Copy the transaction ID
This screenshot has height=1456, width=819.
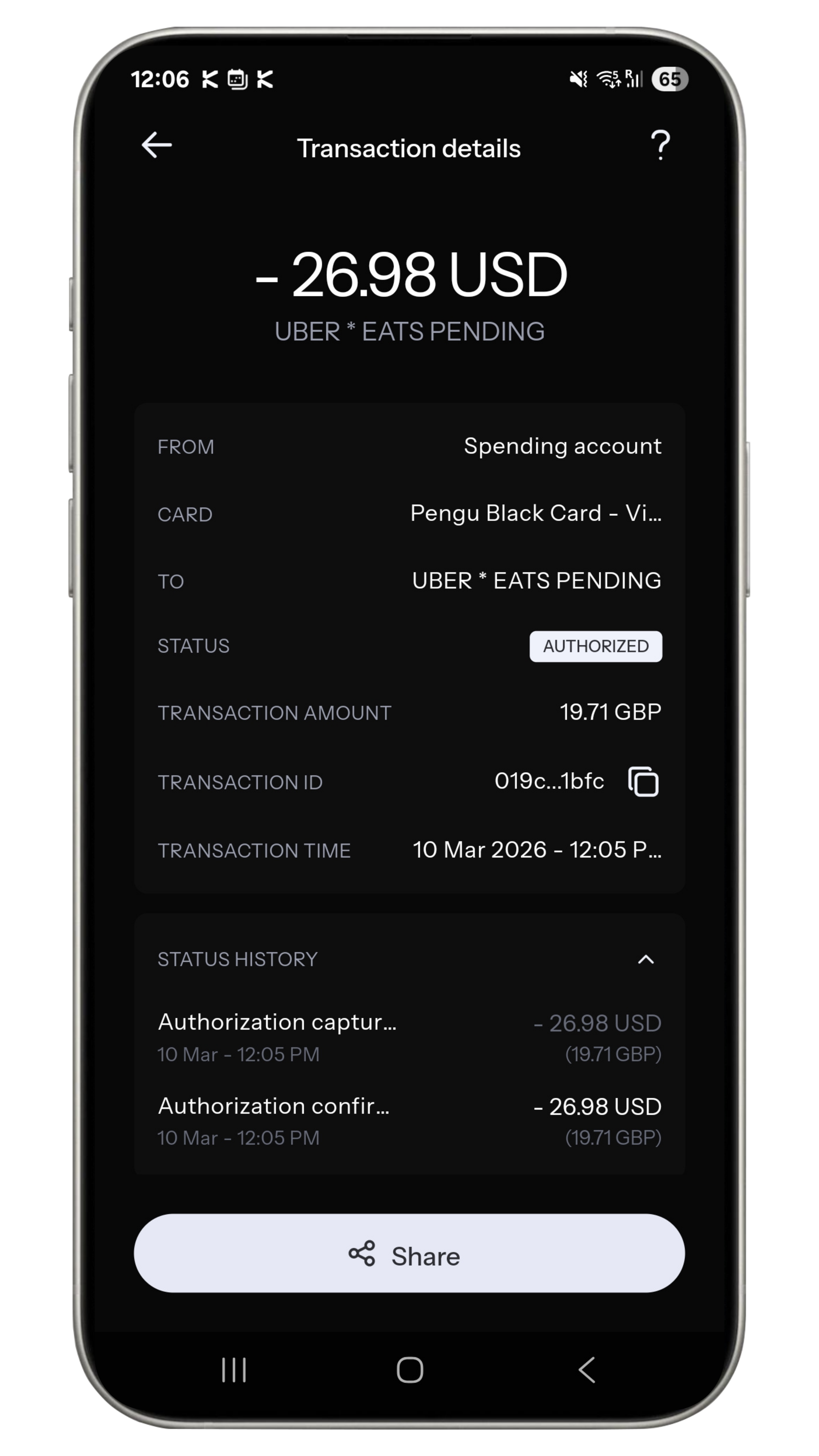(643, 782)
